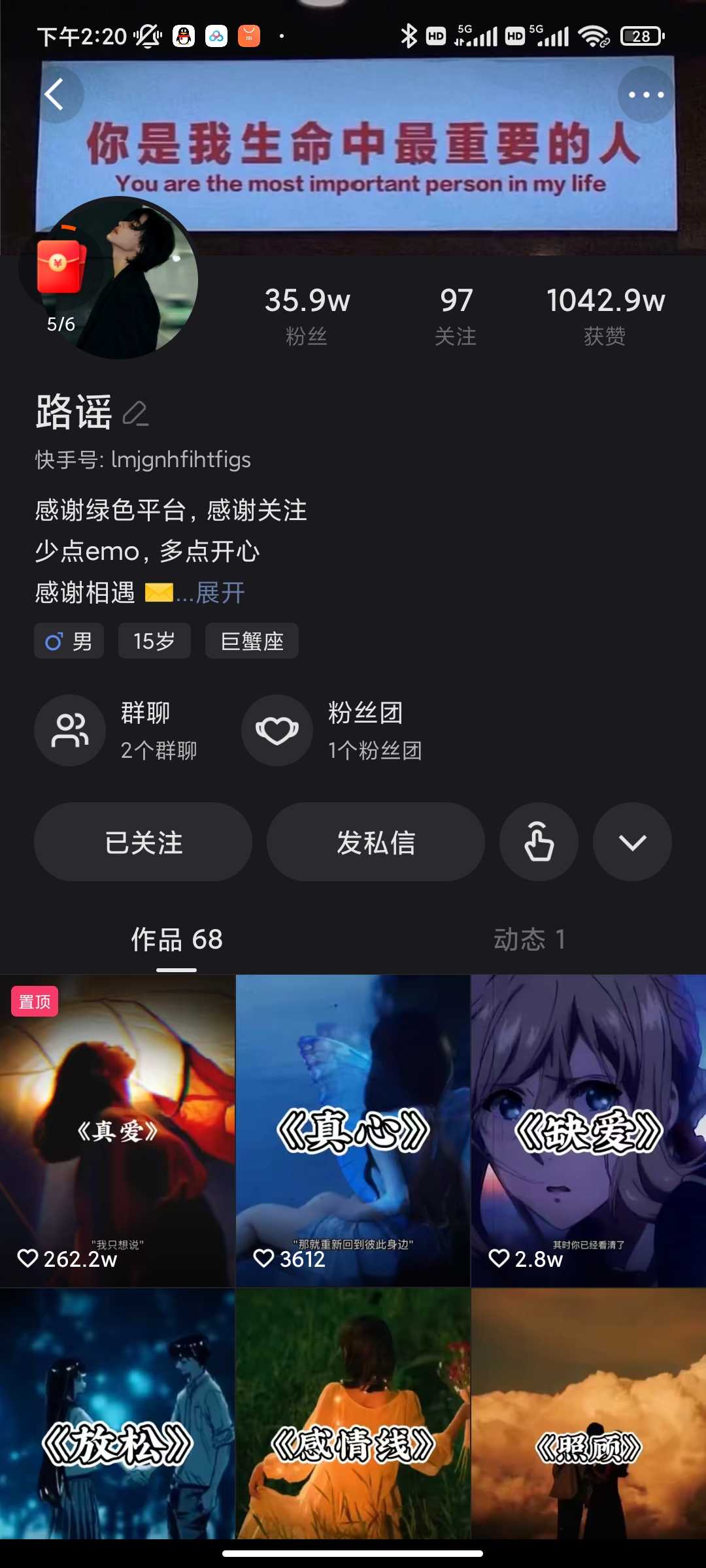Open the pinned video 《真爱》
This screenshot has width=706, height=1568.
(118, 1130)
